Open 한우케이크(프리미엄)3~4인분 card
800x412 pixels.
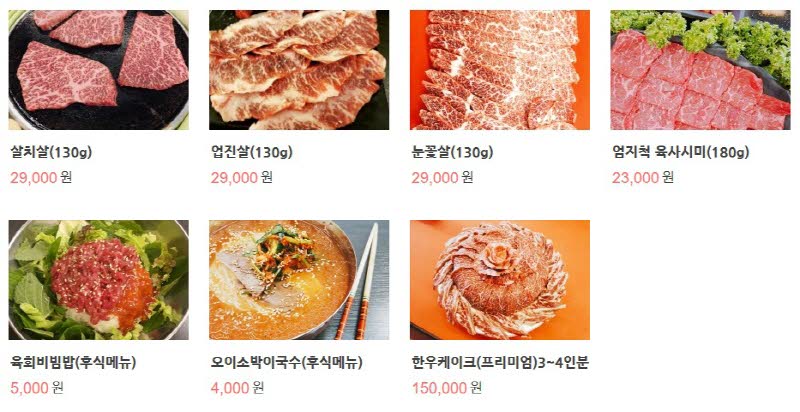(x=500, y=280)
